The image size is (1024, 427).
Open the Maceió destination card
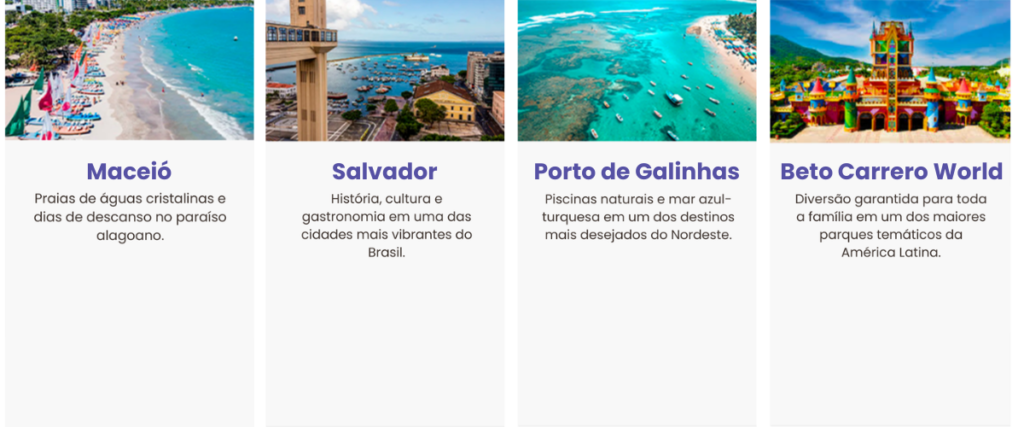point(130,171)
